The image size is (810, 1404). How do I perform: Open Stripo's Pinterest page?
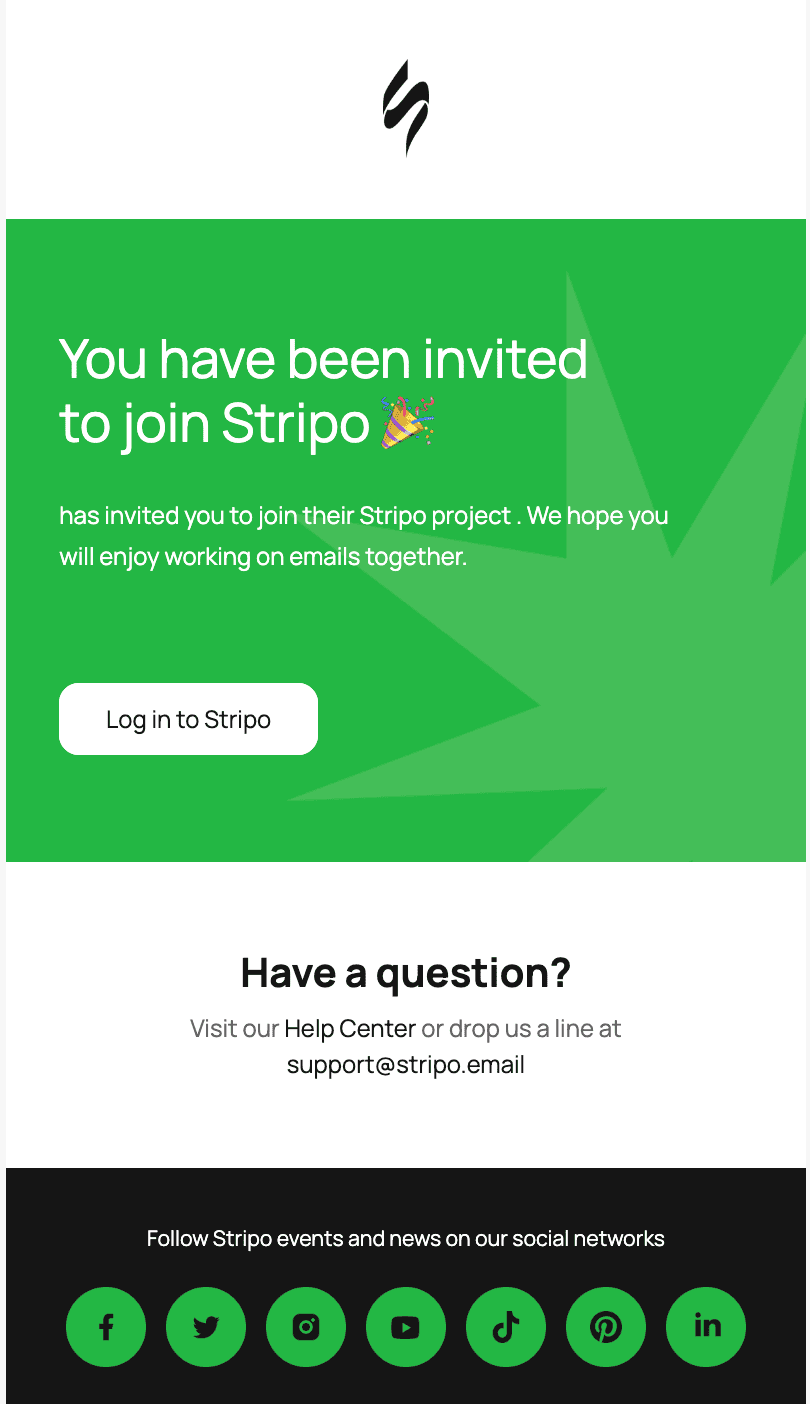[x=606, y=1327]
